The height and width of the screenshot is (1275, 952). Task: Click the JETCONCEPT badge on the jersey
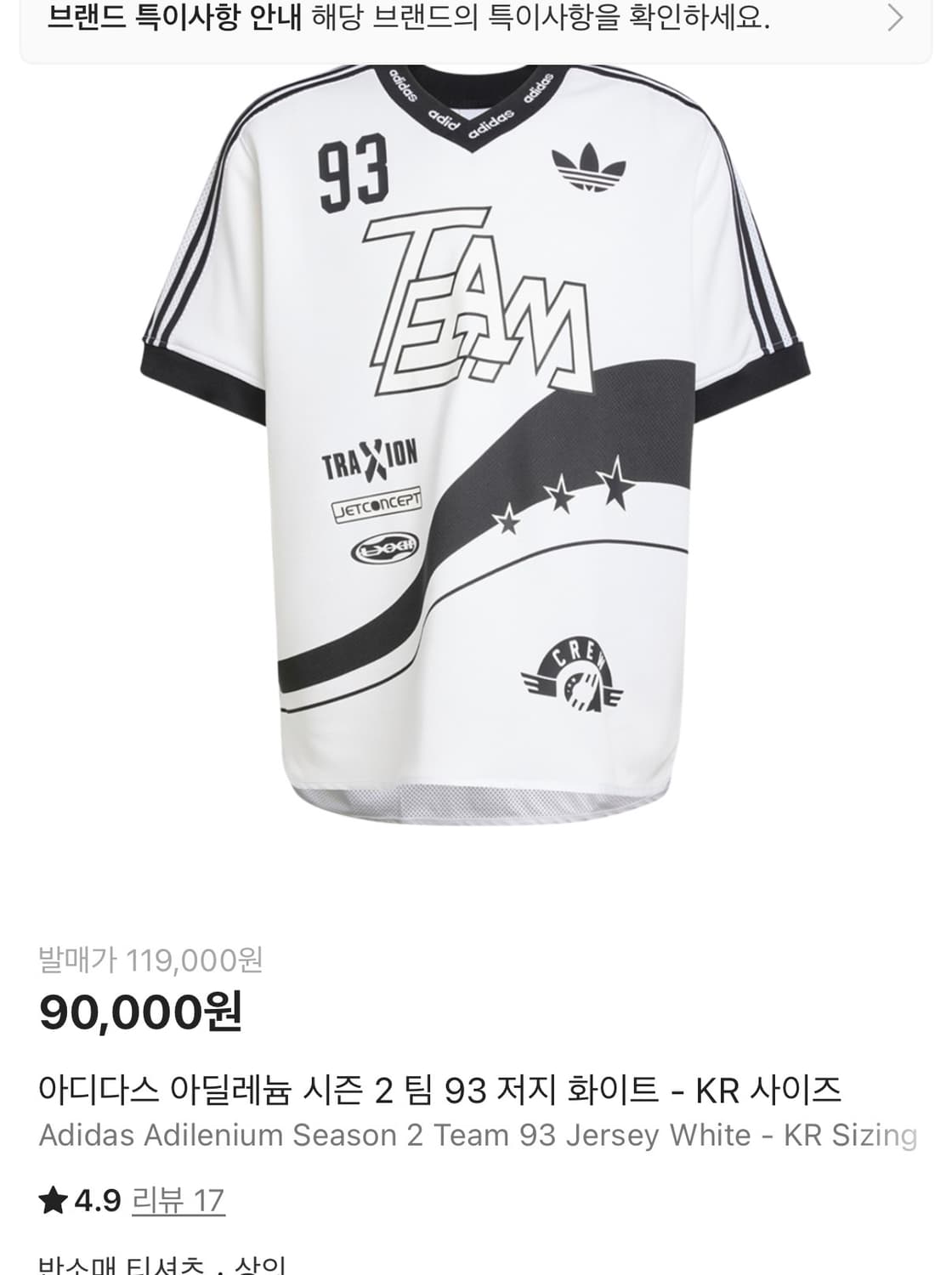(x=375, y=503)
